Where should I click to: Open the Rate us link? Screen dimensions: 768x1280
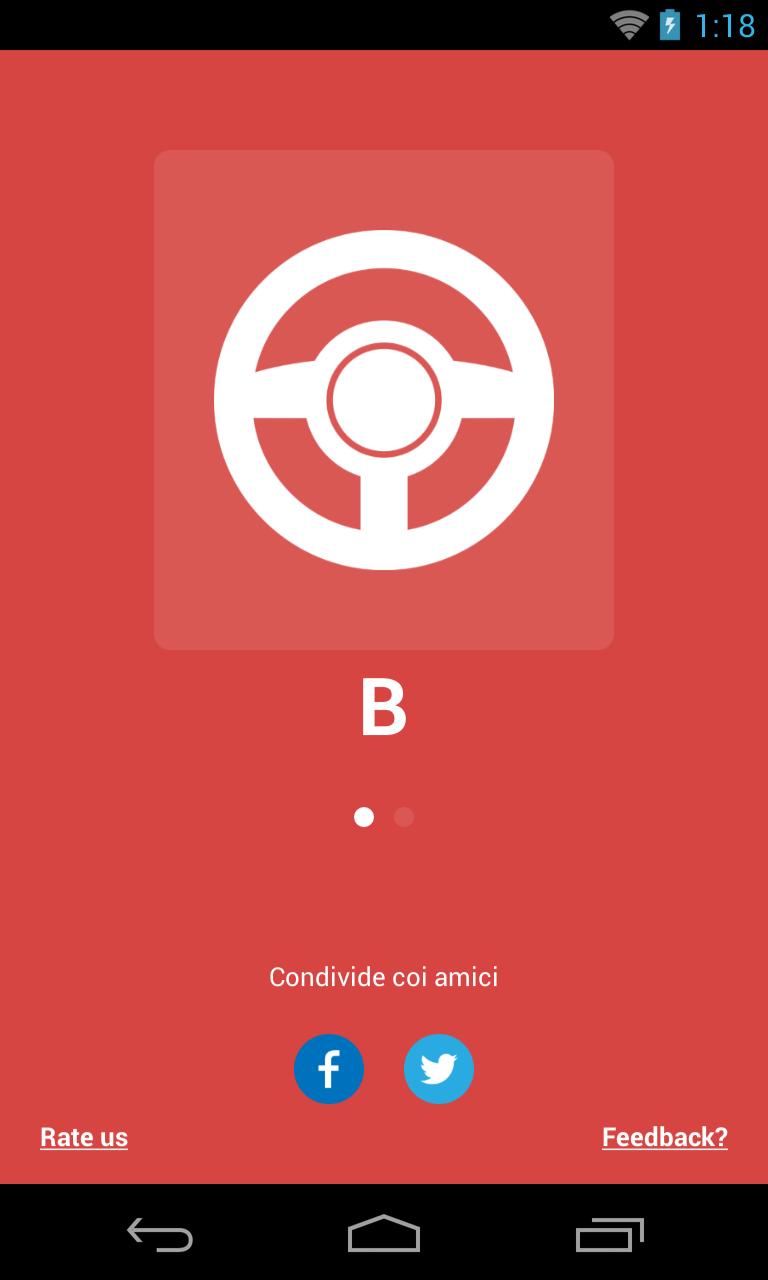pos(83,1137)
